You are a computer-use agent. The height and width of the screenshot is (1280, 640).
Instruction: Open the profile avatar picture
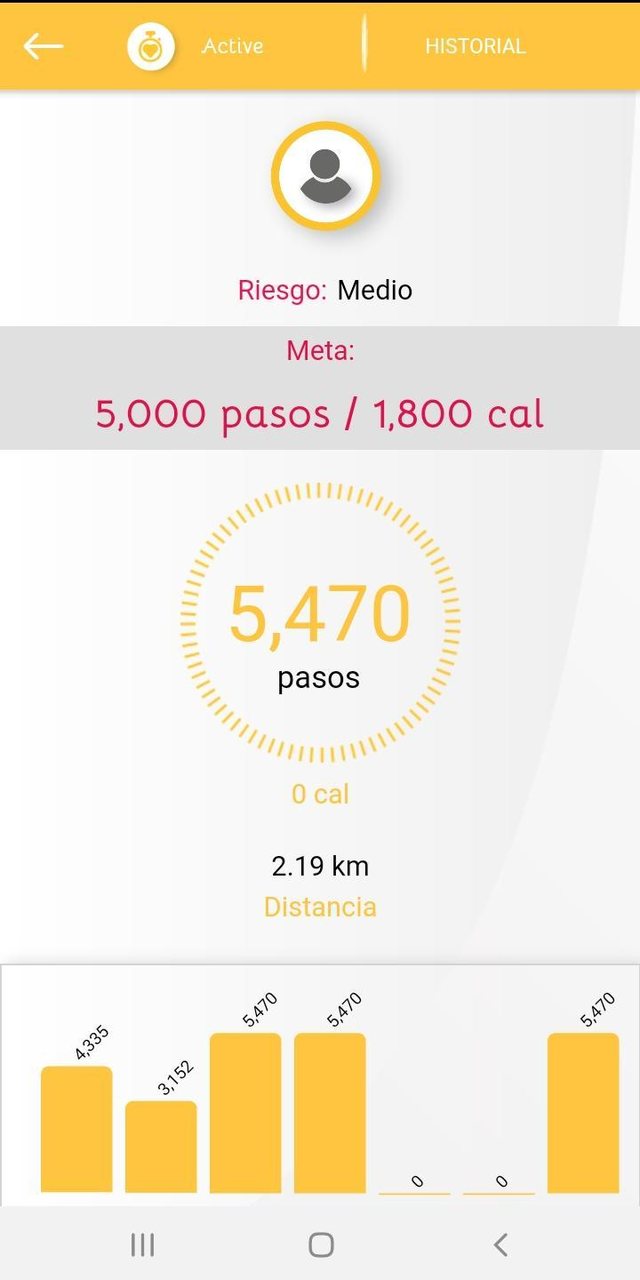click(325, 176)
